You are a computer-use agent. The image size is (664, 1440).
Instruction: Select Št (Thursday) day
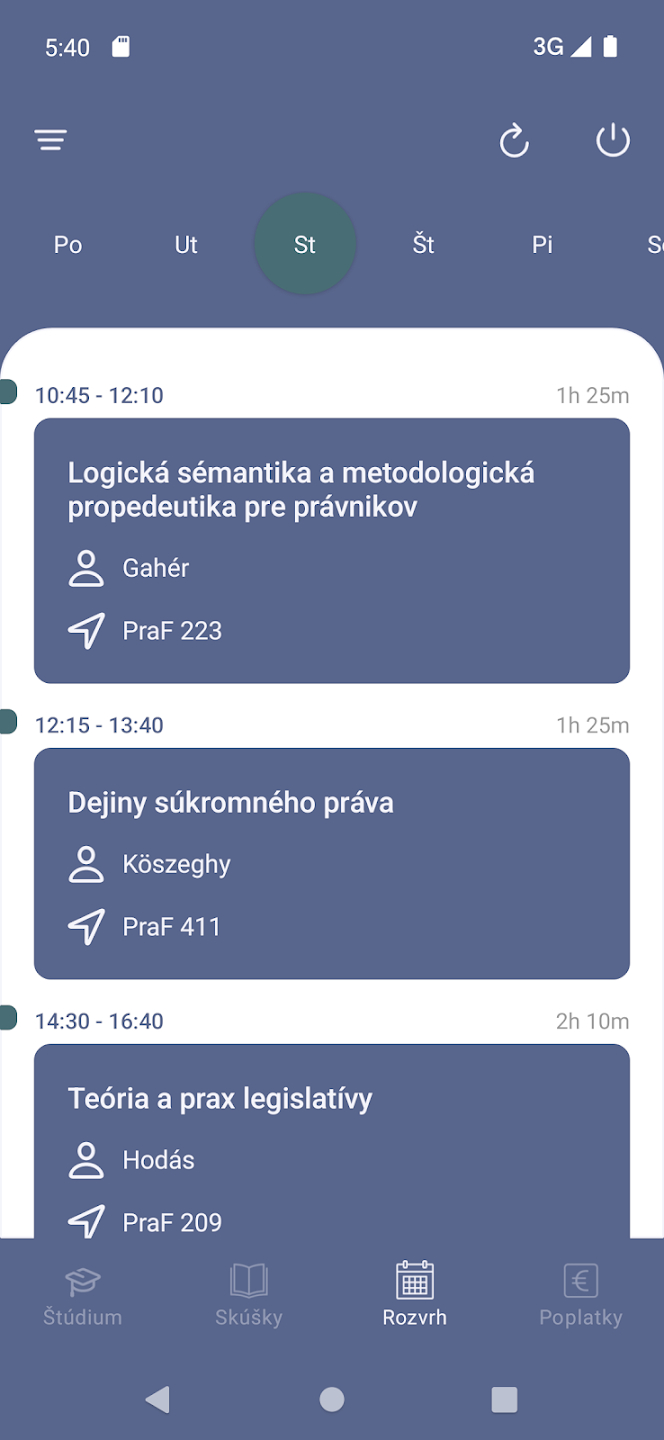click(x=424, y=245)
